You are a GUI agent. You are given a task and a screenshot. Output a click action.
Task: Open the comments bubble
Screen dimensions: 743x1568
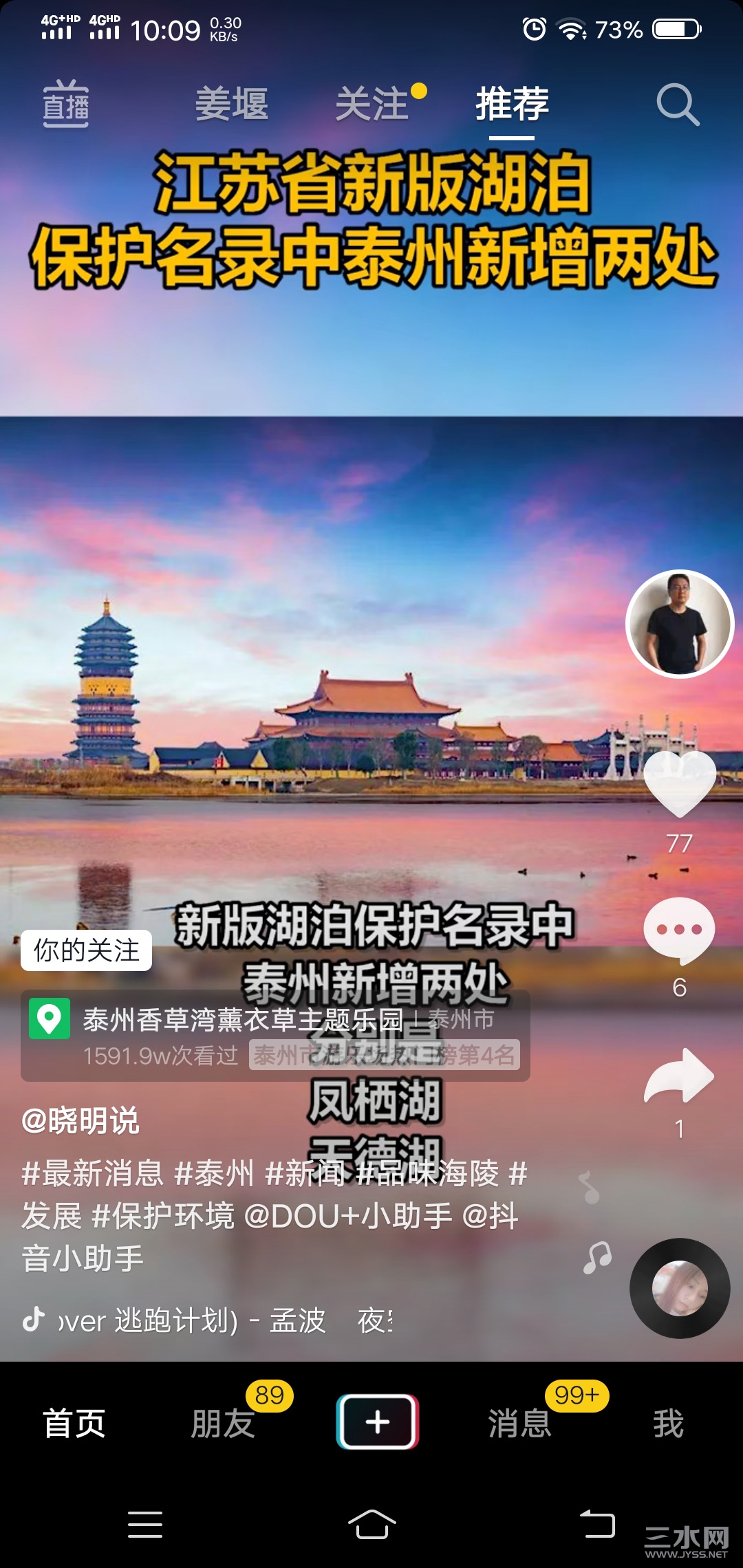(x=680, y=930)
